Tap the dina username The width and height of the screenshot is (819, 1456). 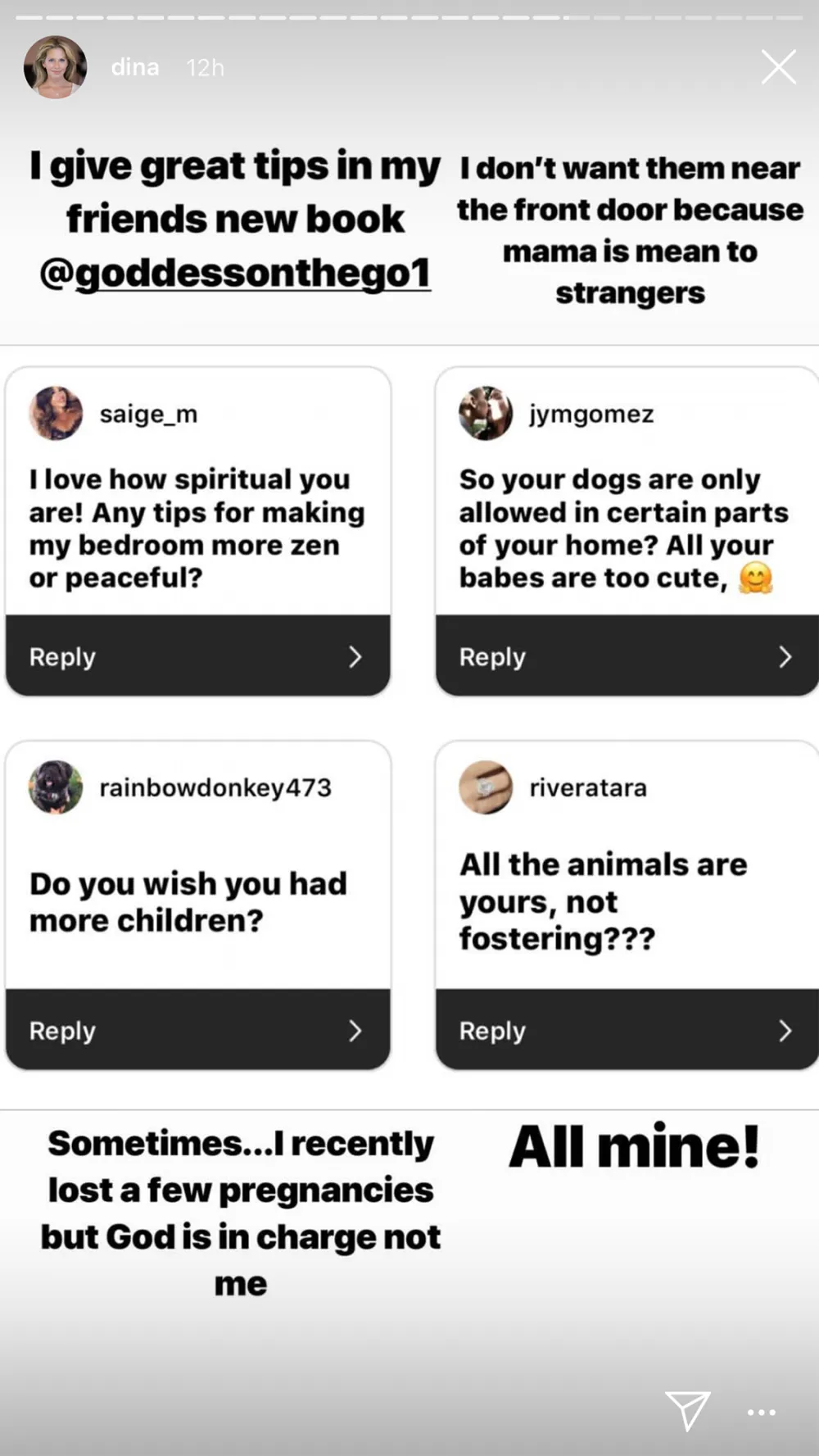(135, 67)
